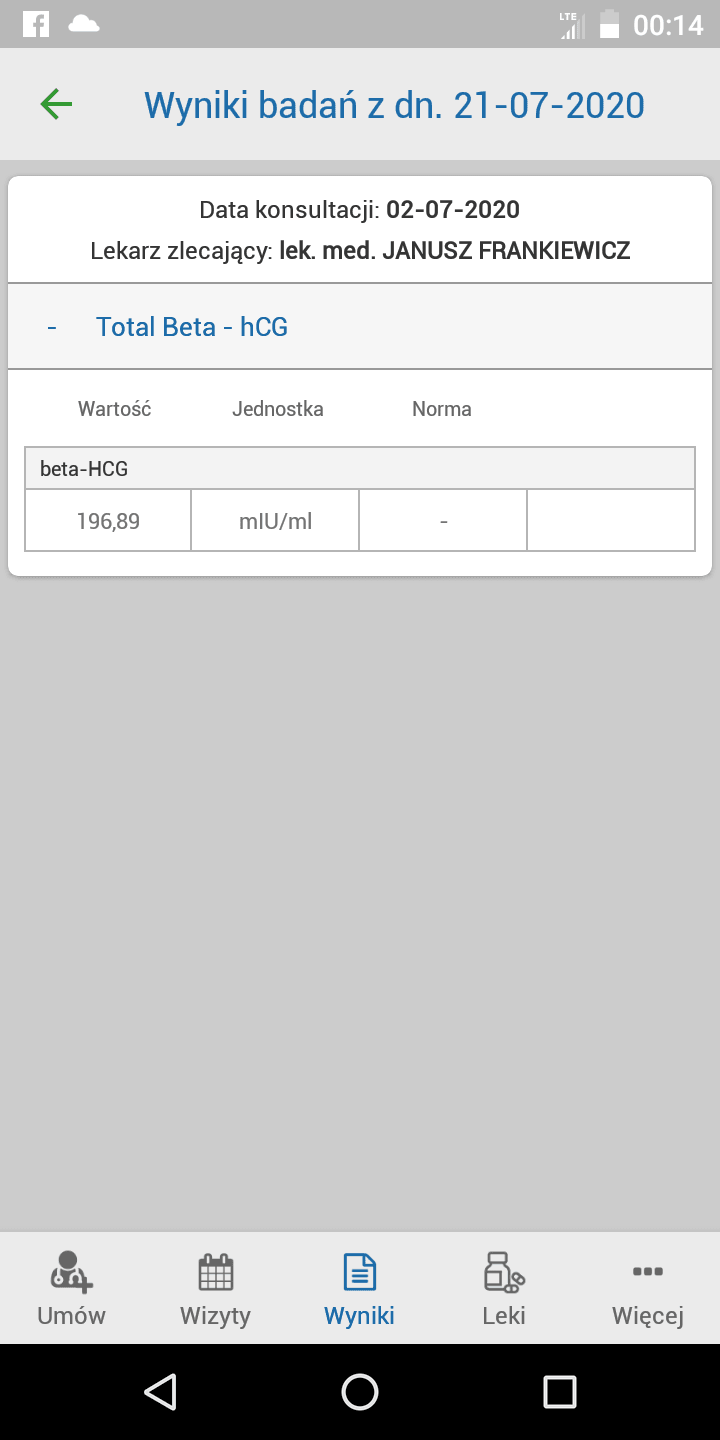Go back using the green arrow
The image size is (720, 1440).
tap(56, 104)
